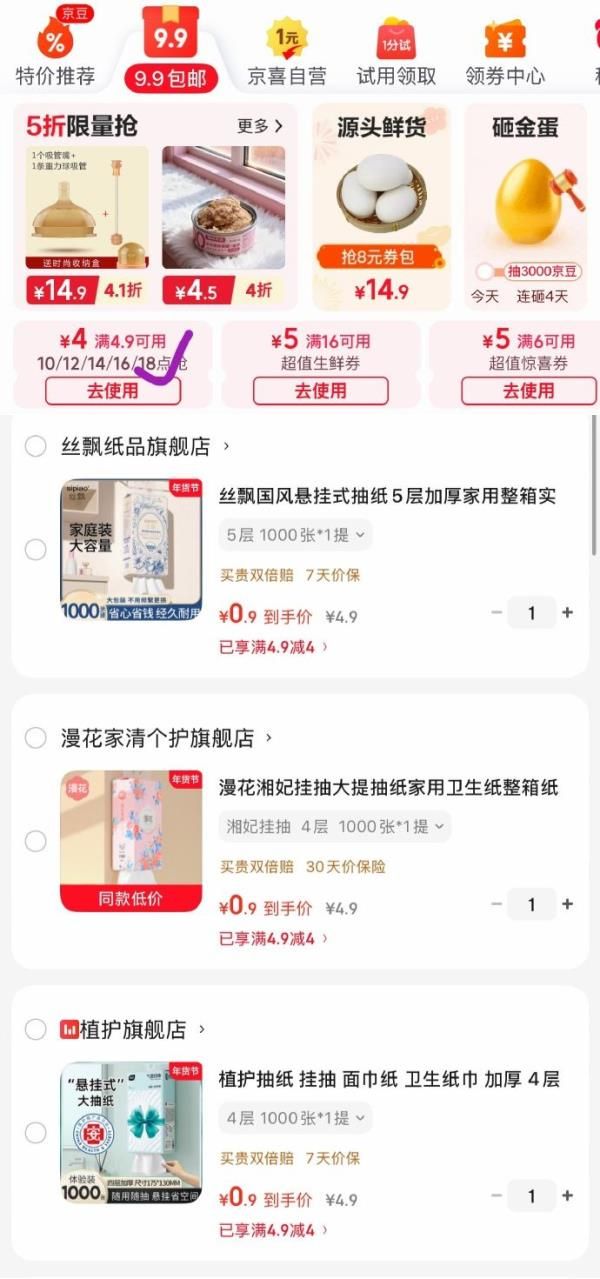
Task: Open the 领券中心 tab
Action: point(505,52)
